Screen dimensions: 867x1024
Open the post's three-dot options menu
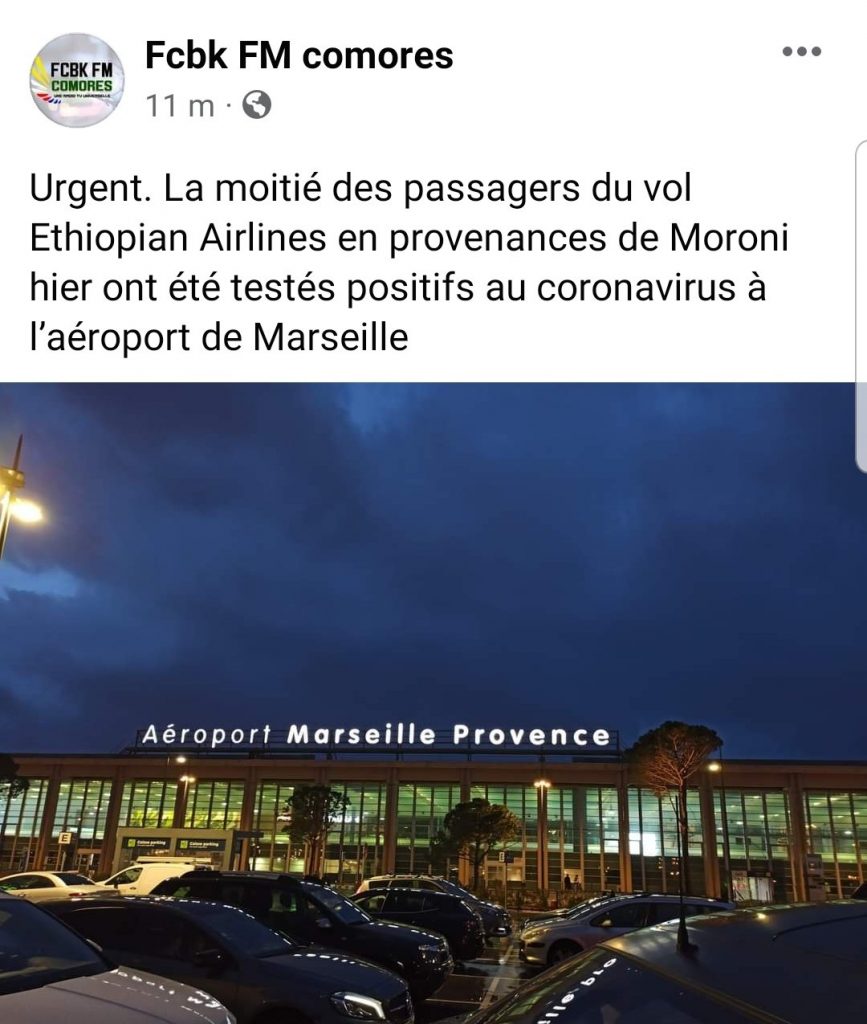(x=801, y=52)
